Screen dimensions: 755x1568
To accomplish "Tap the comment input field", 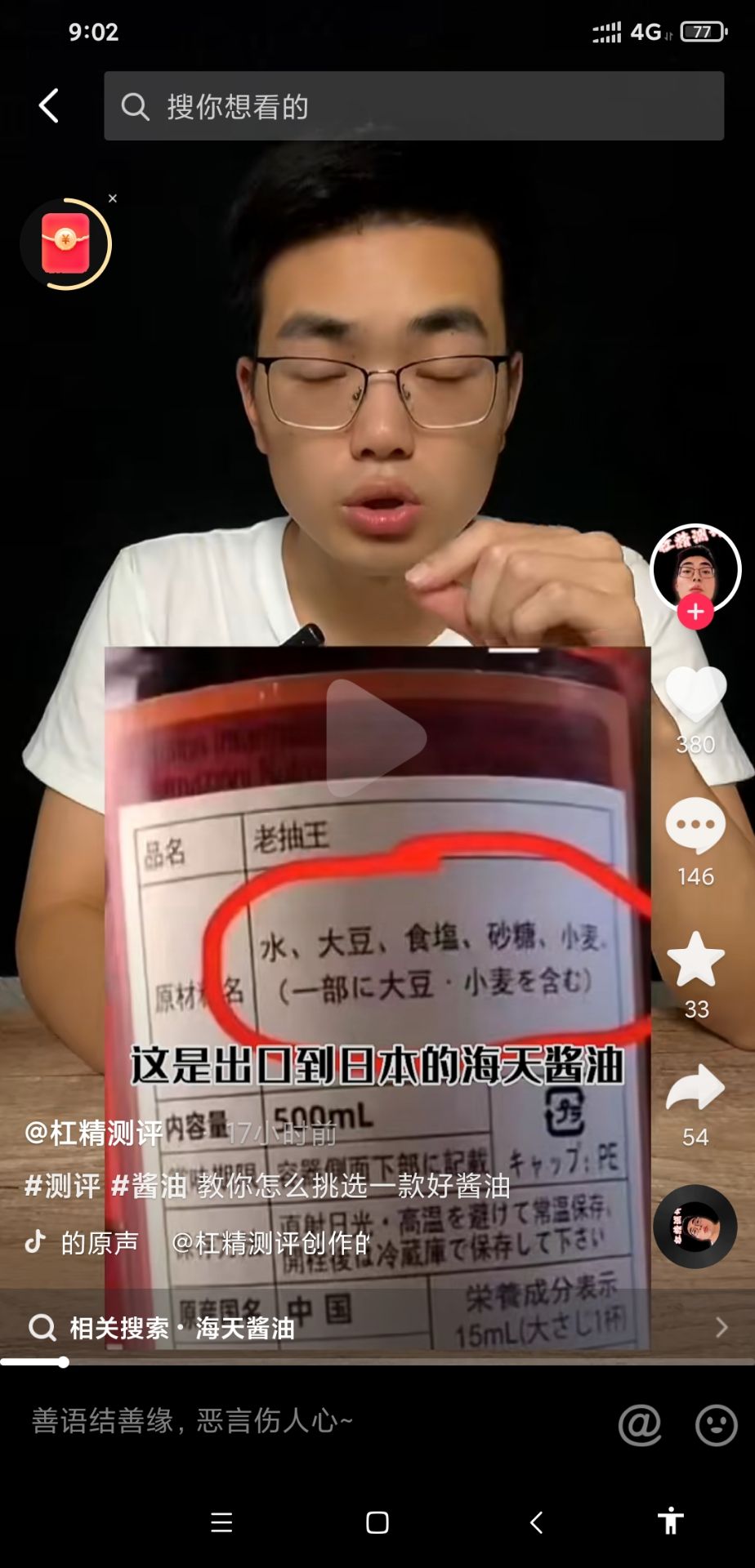I will click(310, 1422).
